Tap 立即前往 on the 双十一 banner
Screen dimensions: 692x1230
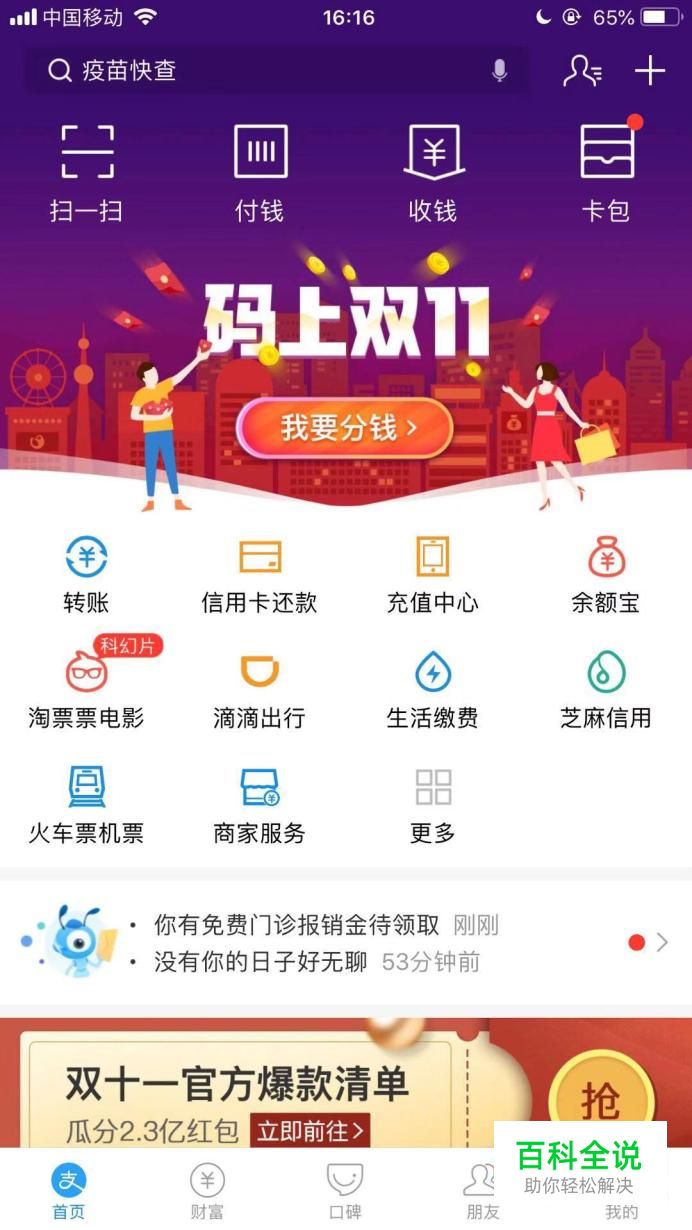pyautogui.click(x=312, y=1131)
